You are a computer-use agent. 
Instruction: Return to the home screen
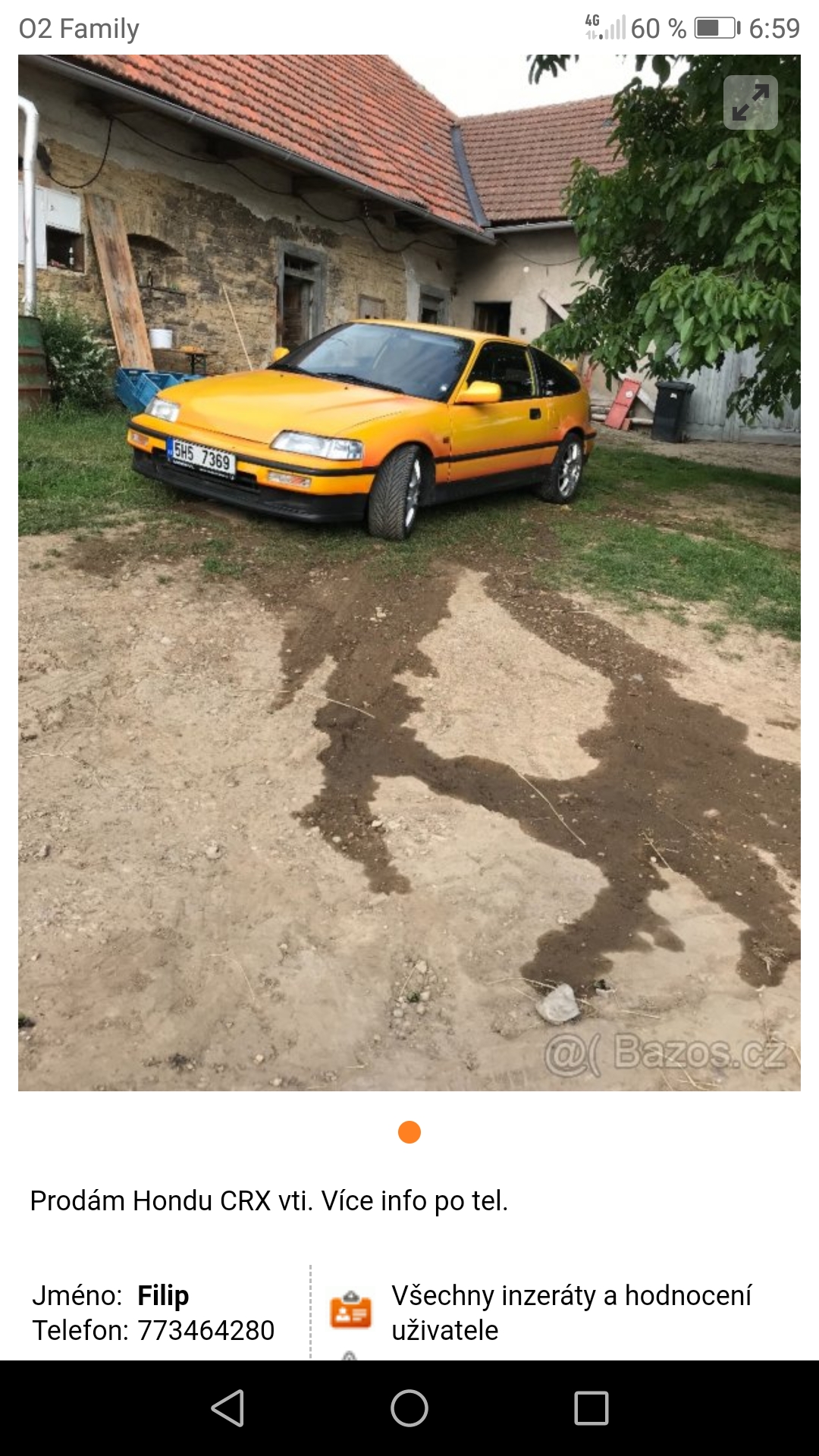(409, 1408)
